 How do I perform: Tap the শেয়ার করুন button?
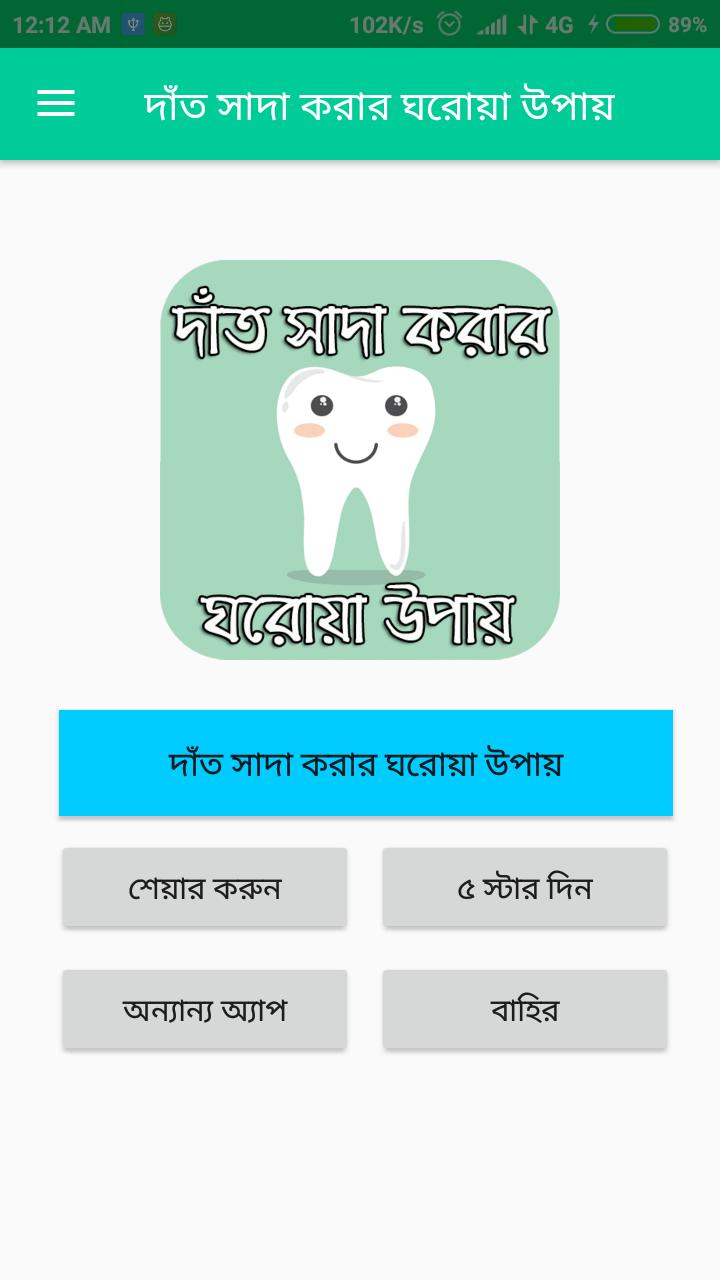coord(205,887)
